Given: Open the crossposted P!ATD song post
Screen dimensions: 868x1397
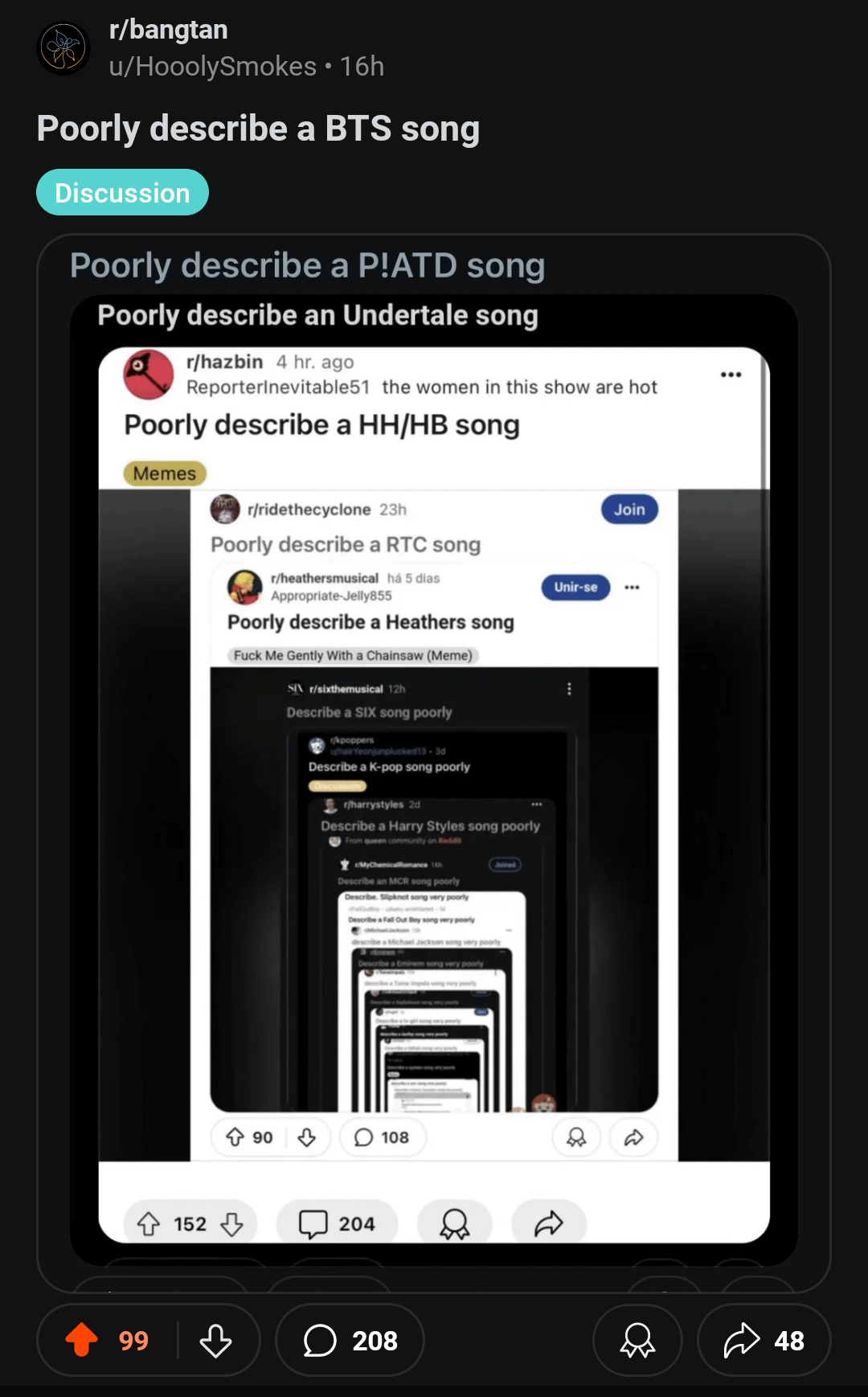Looking at the screenshot, I should pyautogui.click(x=307, y=266).
